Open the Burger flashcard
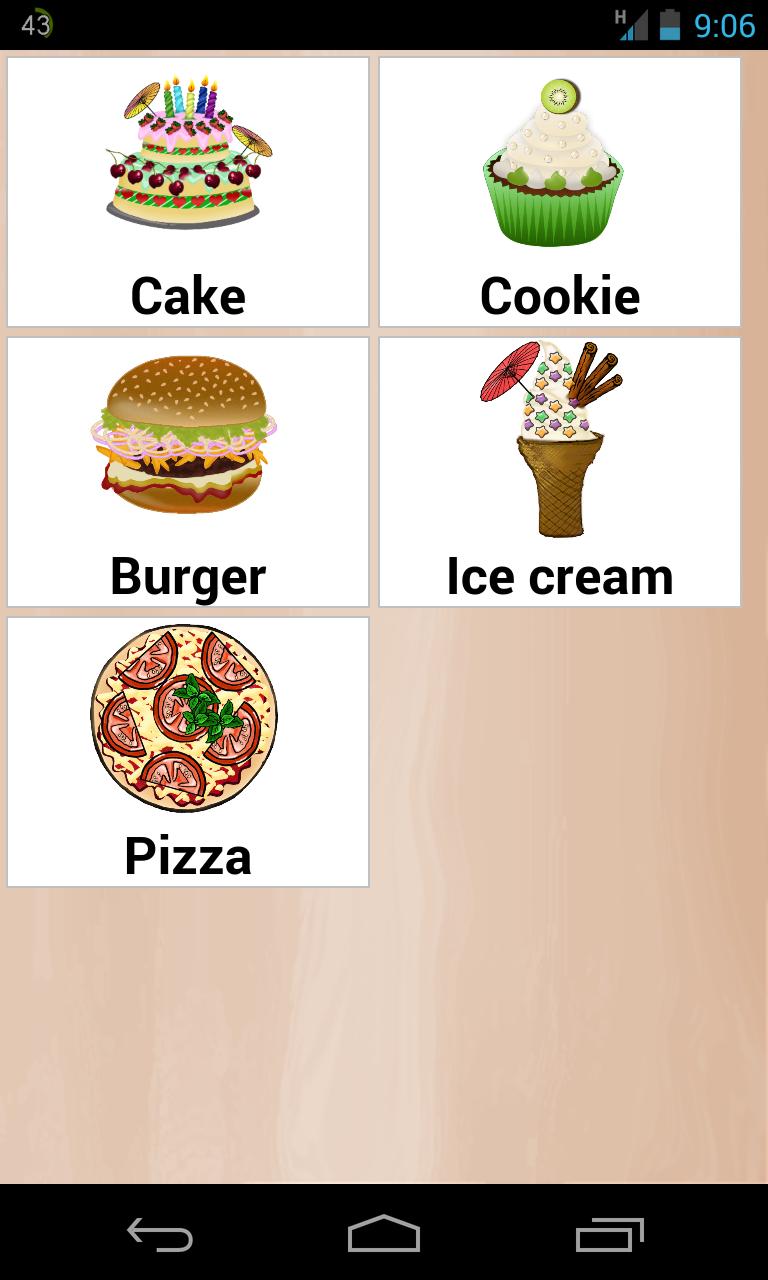 [x=186, y=470]
